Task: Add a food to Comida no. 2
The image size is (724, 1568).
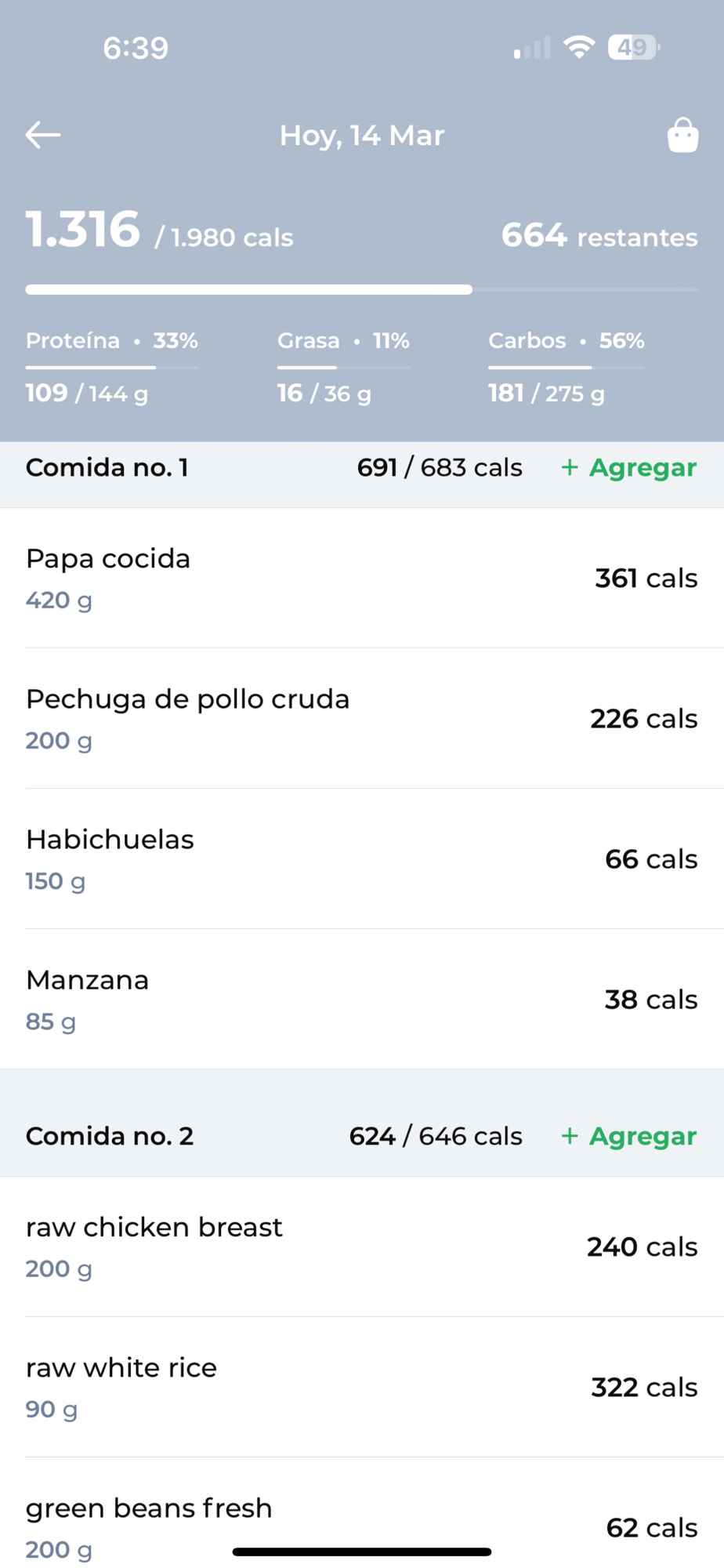Action: tap(628, 1136)
